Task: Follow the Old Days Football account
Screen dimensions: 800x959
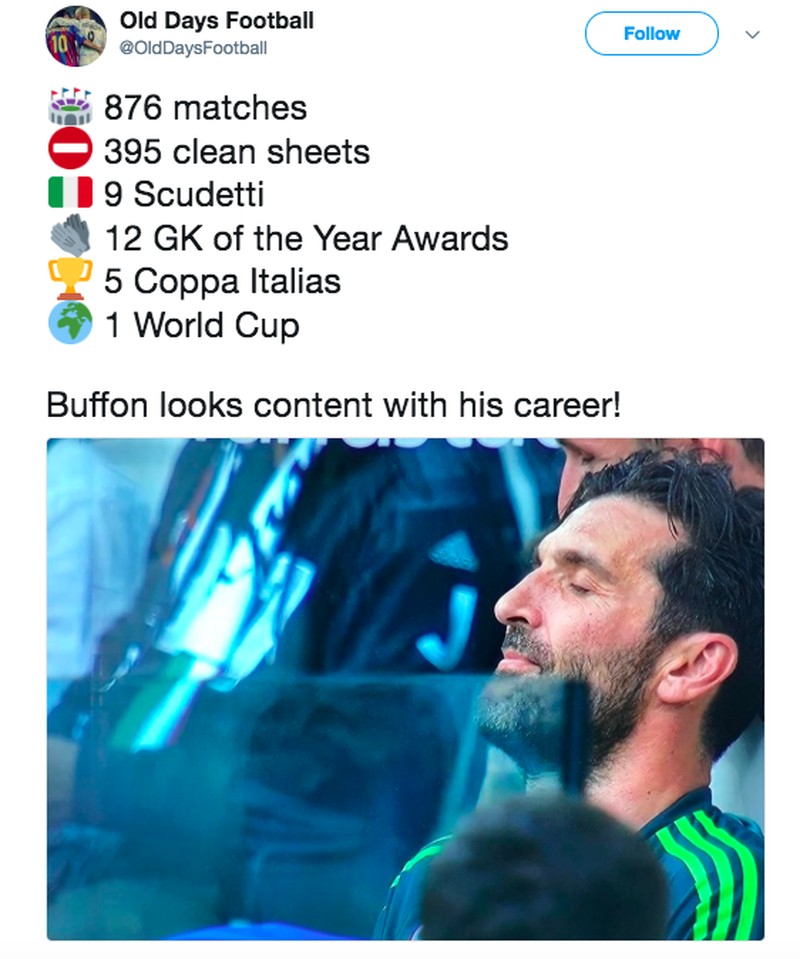Action: [651, 33]
